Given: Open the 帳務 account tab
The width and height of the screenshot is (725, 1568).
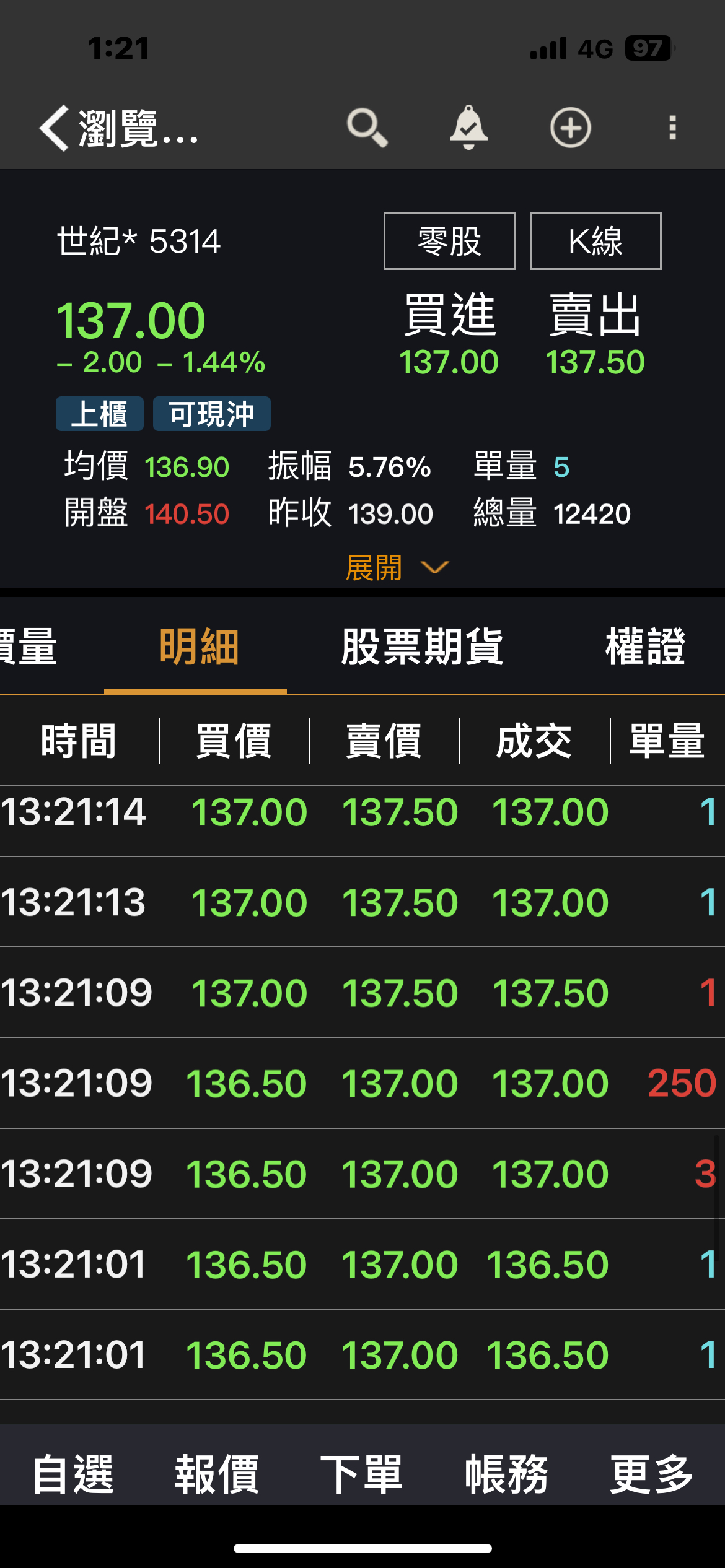Looking at the screenshot, I should (x=507, y=1474).
